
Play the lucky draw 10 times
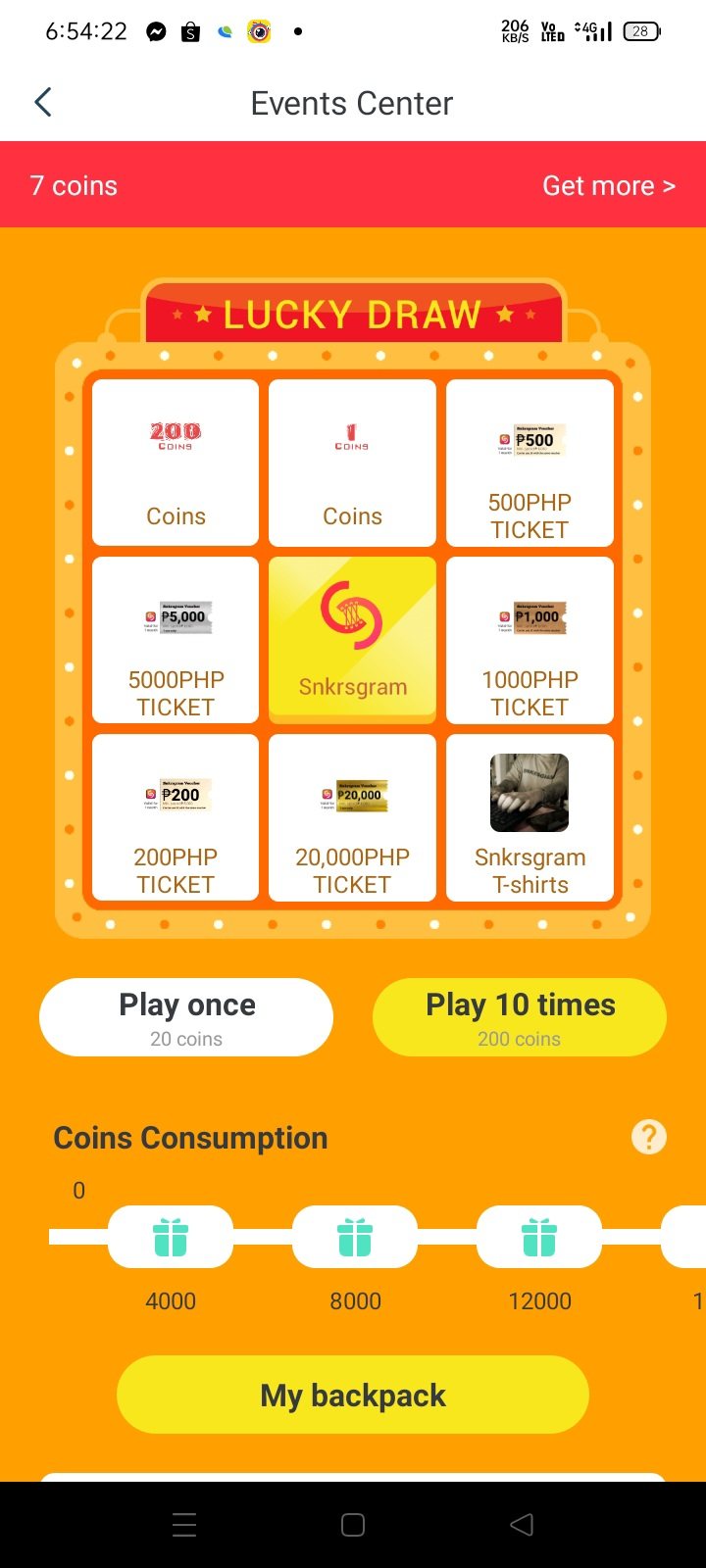click(520, 1017)
